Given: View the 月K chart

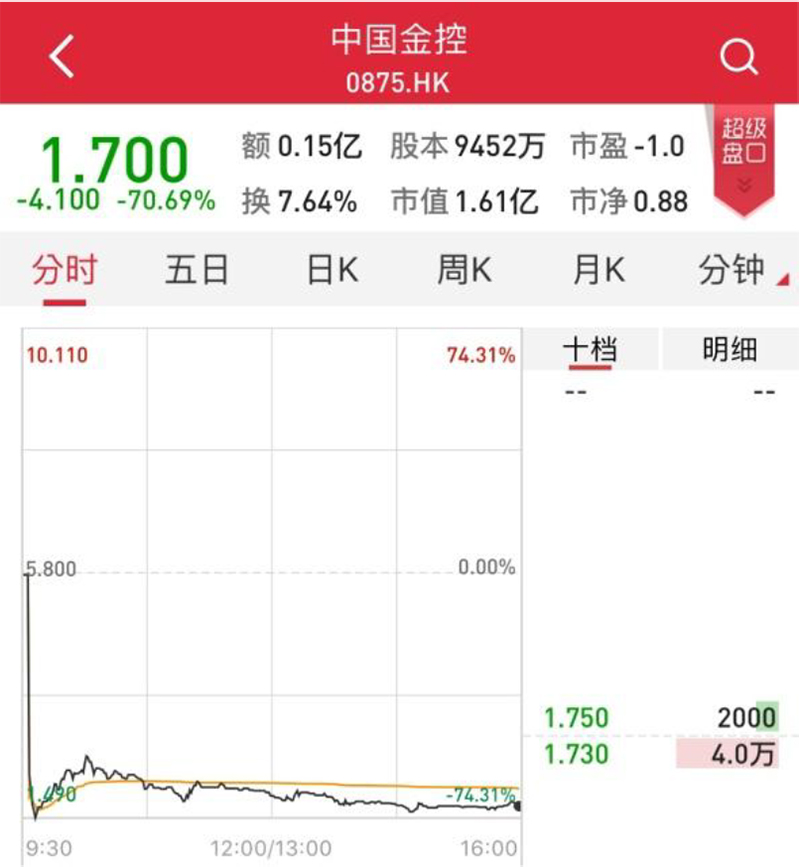Looking at the screenshot, I should (598, 270).
